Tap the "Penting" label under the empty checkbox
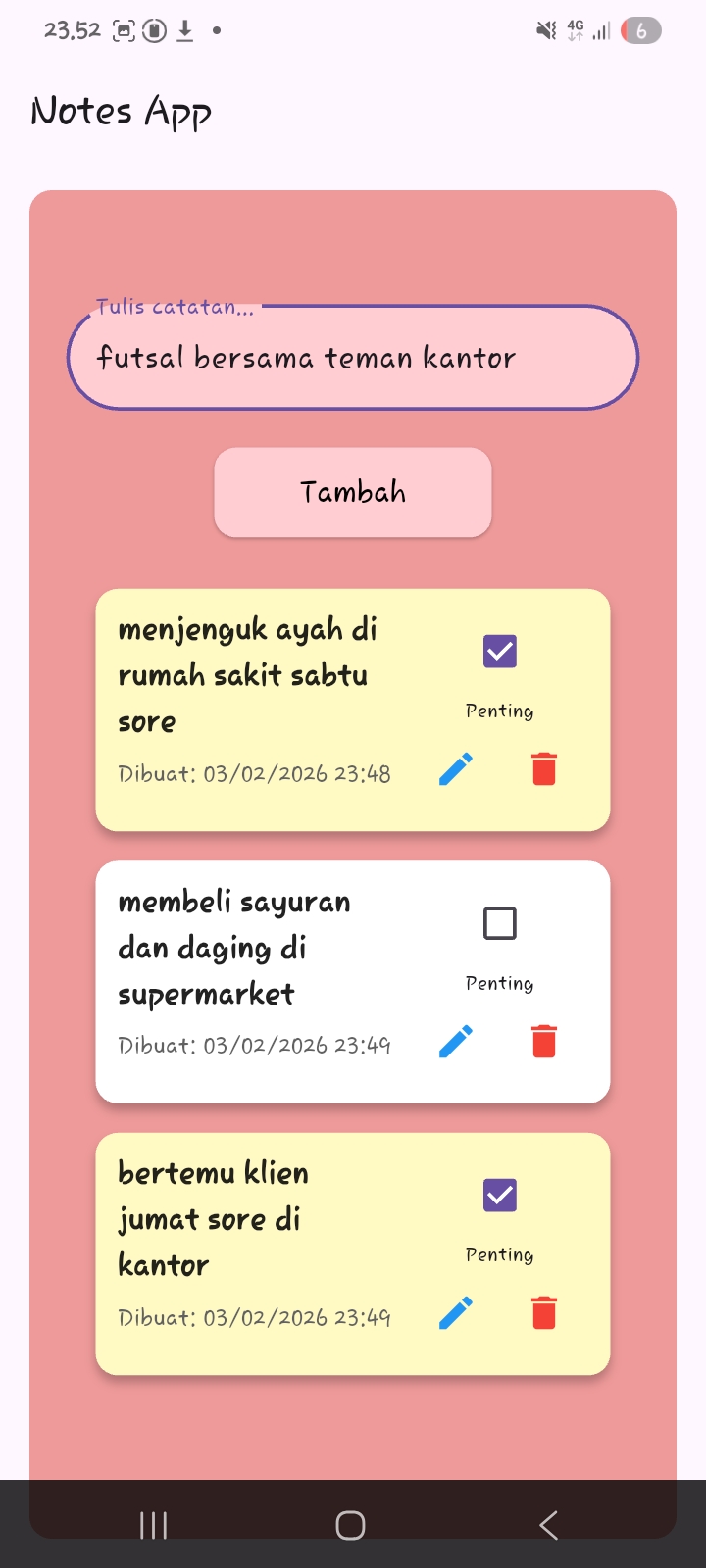The height and width of the screenshot is (1568, 706). (x=500, y=983)
